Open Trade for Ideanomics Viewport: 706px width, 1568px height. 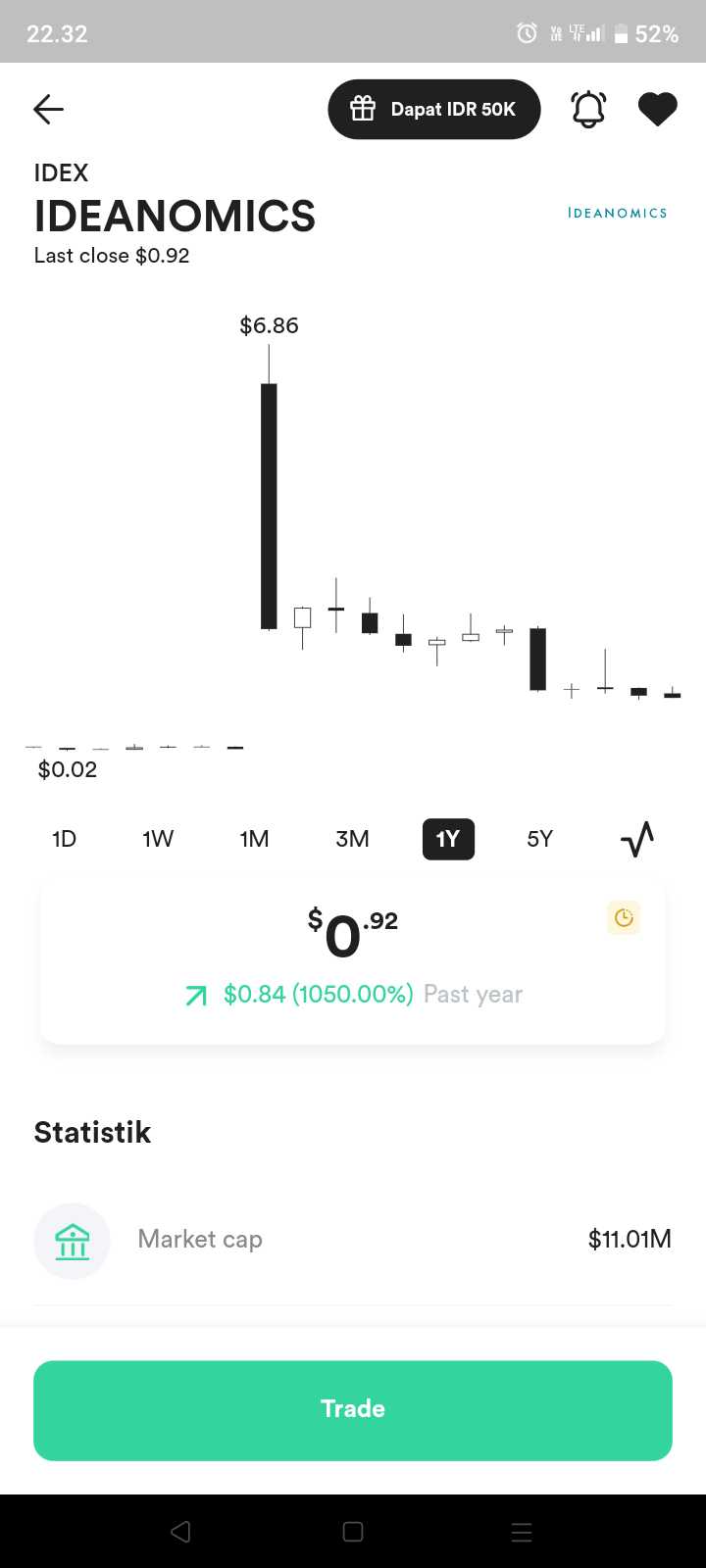(x=353, y=1409)
